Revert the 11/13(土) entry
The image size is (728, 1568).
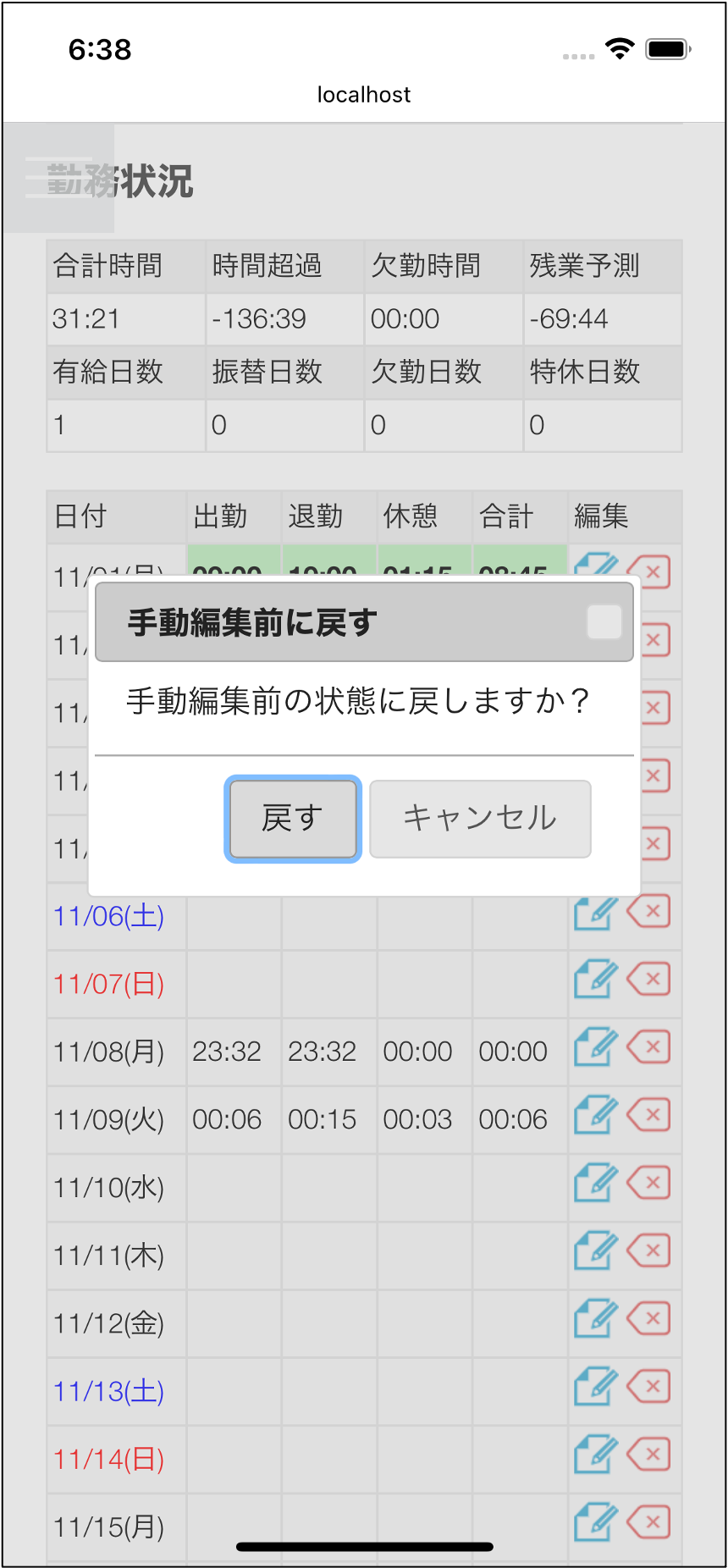(x=649, y=1385)
